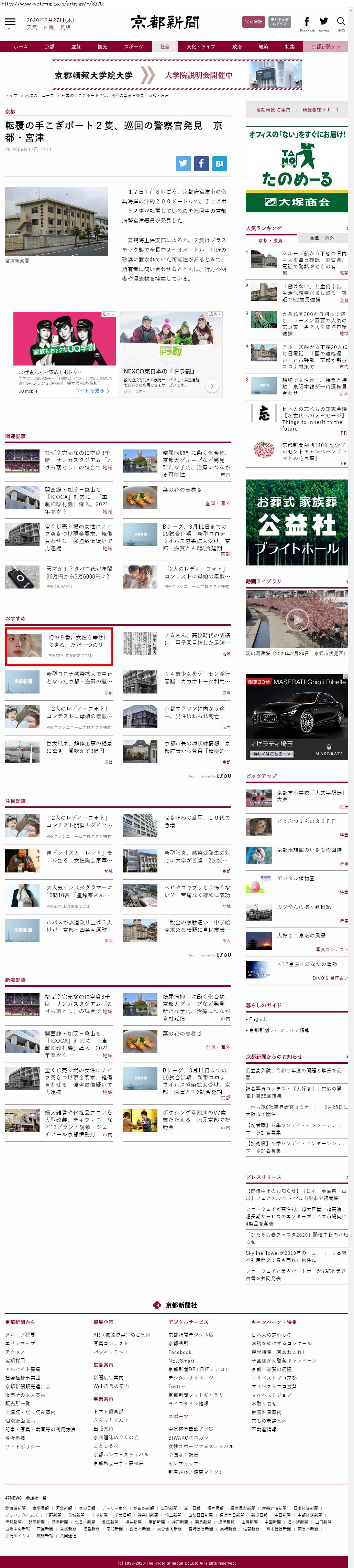Go to the 経済 section tab
354x1568 pixels.
pos(263,46)
